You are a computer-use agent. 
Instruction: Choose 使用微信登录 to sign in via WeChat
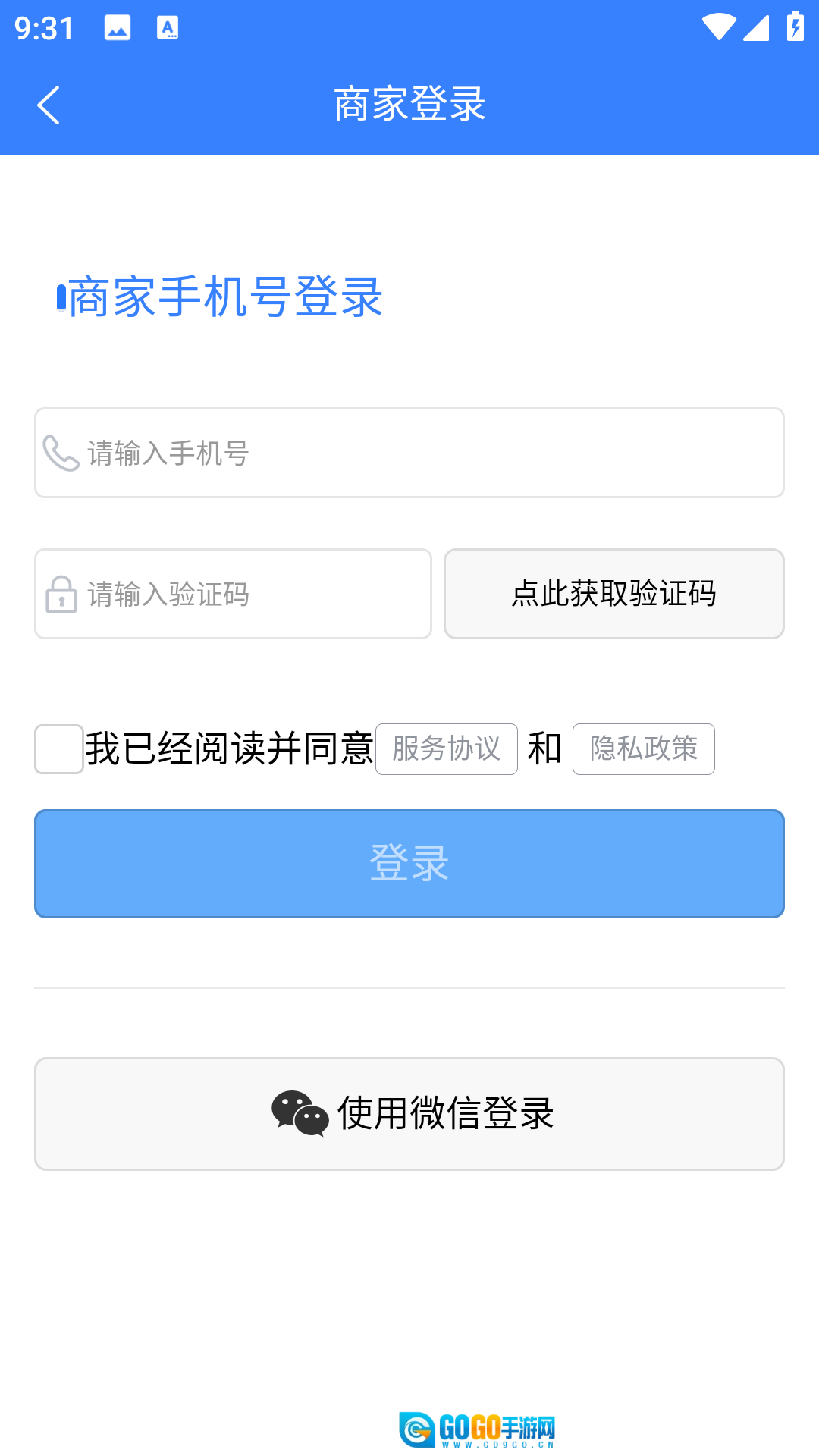pos(409,1114)
